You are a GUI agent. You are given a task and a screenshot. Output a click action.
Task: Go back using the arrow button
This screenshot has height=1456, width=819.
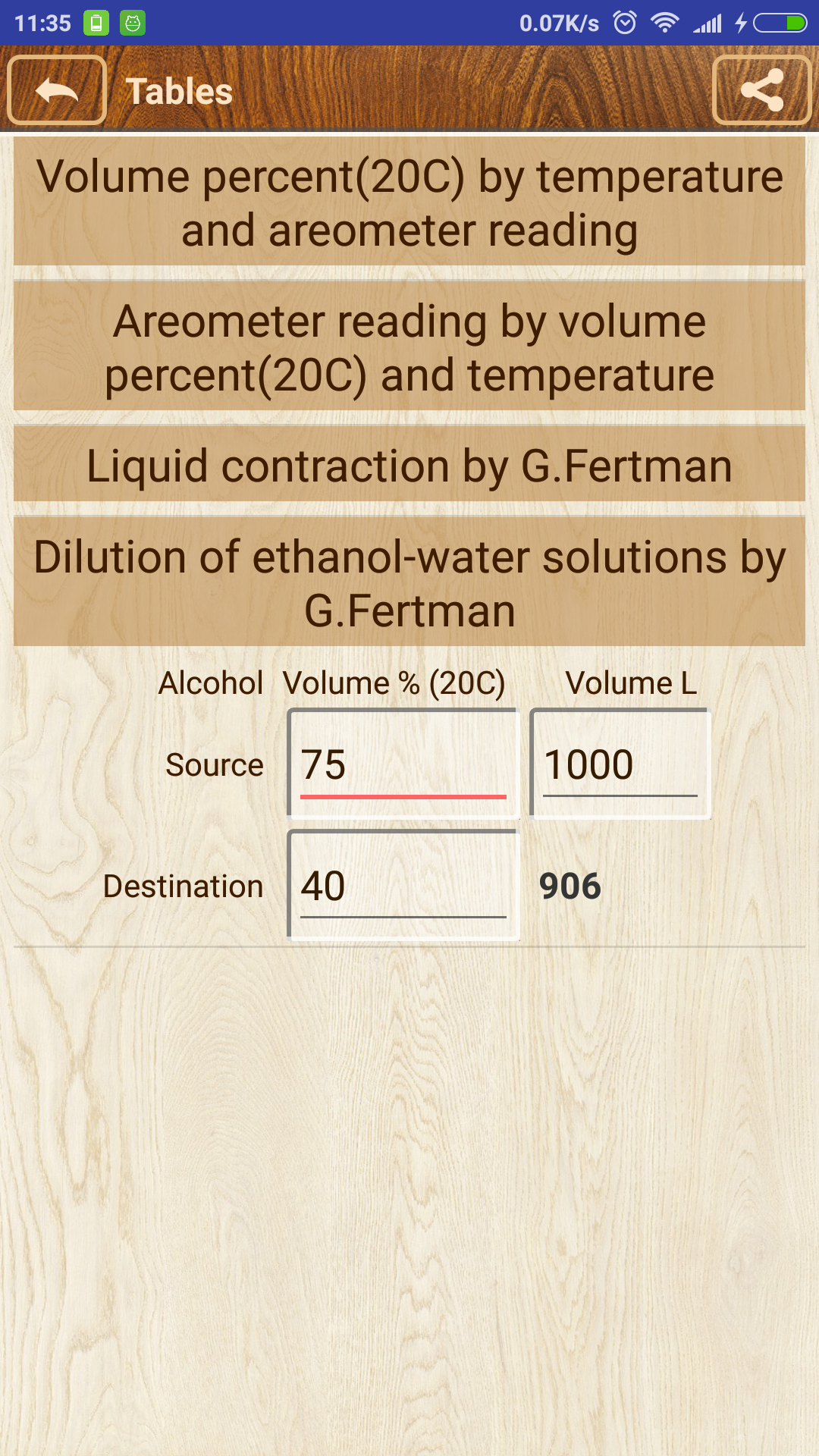click(57, 90)
